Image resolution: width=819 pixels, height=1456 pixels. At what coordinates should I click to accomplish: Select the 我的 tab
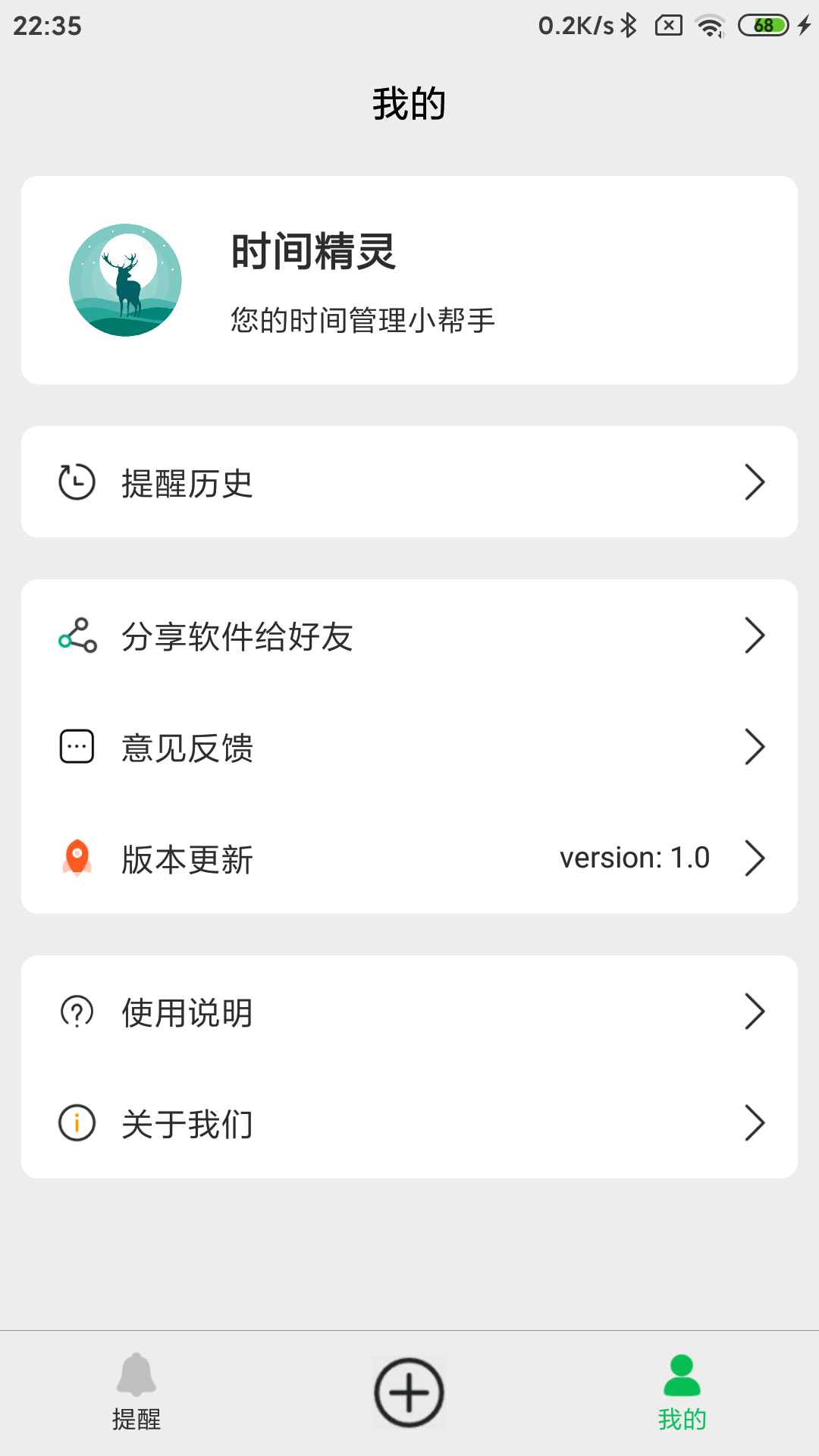tap(682, 1392)
